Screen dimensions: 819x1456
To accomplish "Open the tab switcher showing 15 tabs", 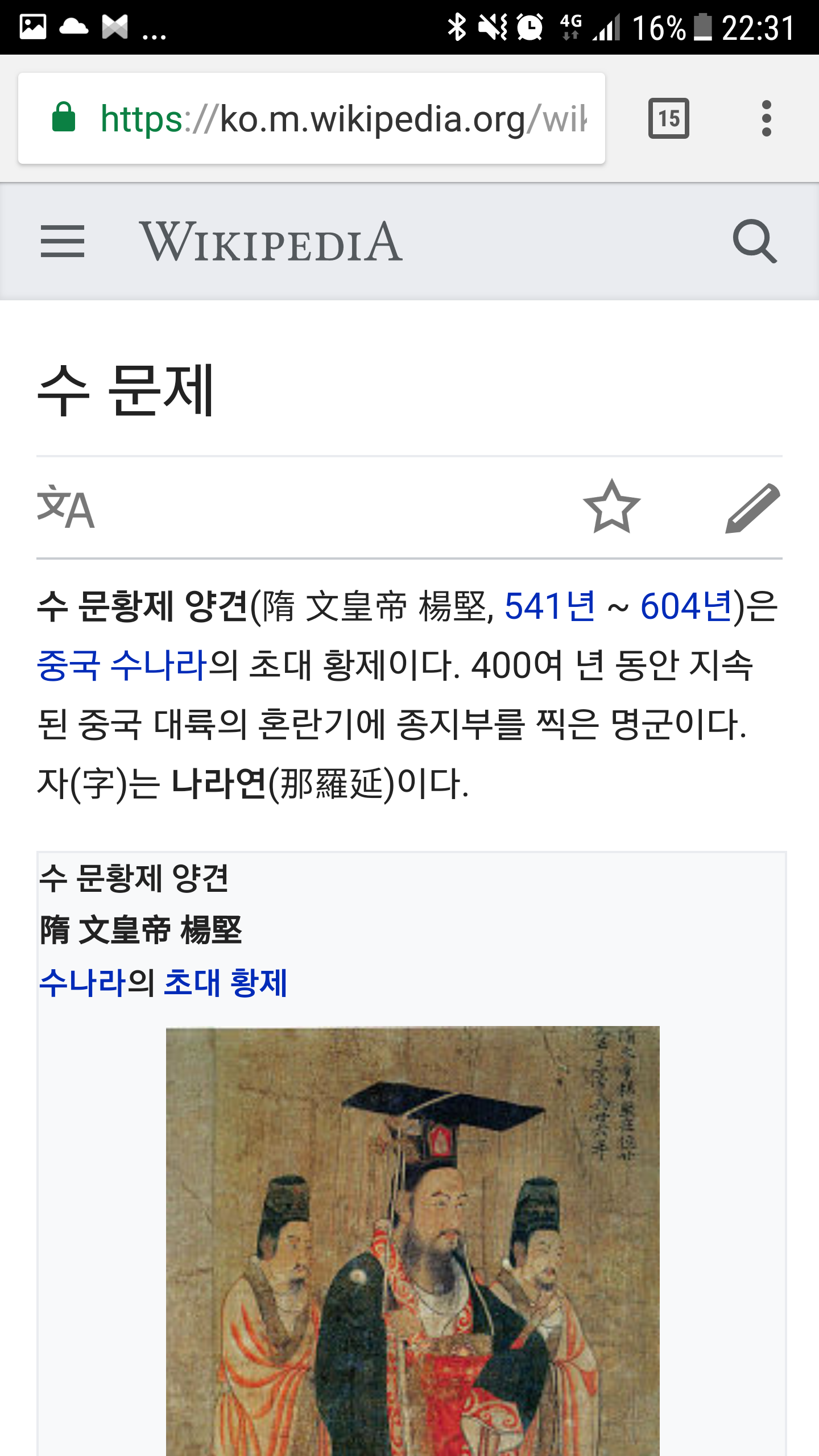I will tap(668, 118).
